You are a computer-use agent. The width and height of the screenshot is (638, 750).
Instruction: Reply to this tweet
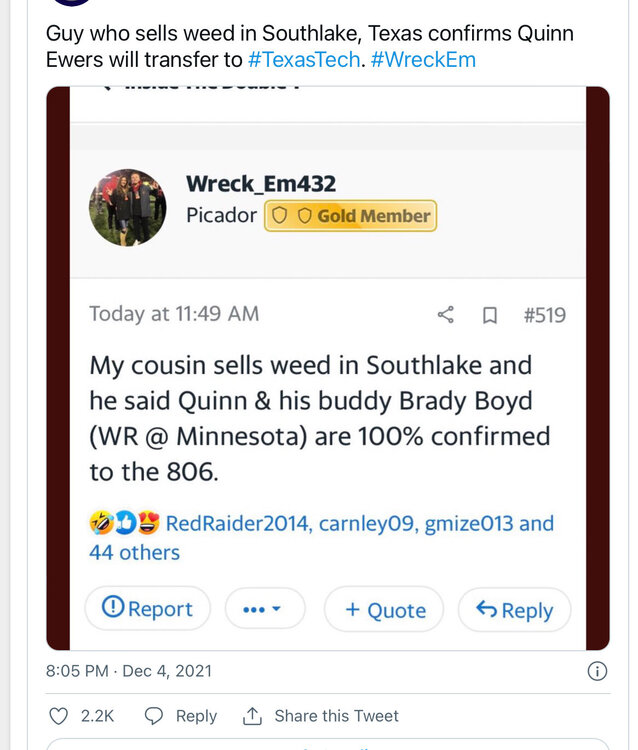(181, 716)
